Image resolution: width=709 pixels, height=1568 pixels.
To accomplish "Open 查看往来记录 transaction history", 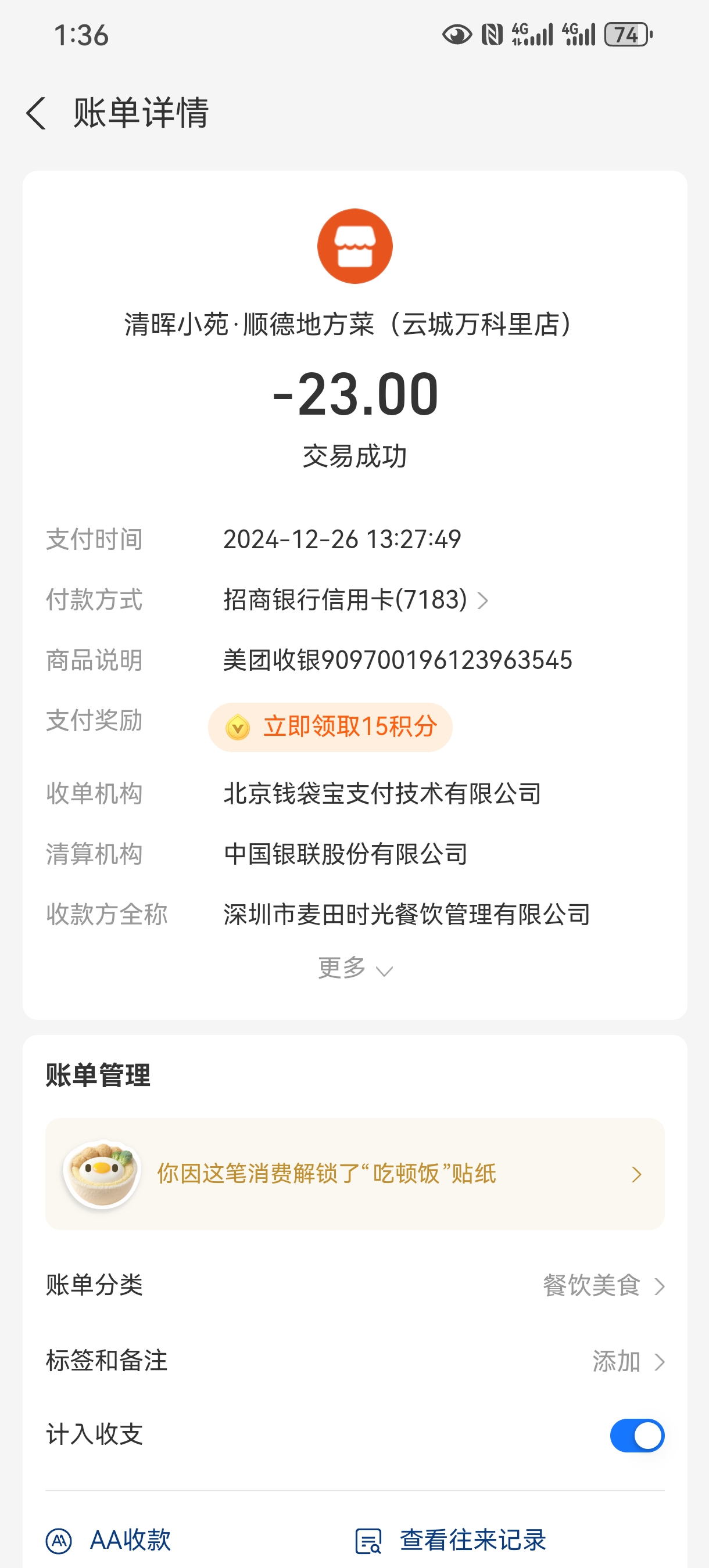I will click(x=451, y=1540).
